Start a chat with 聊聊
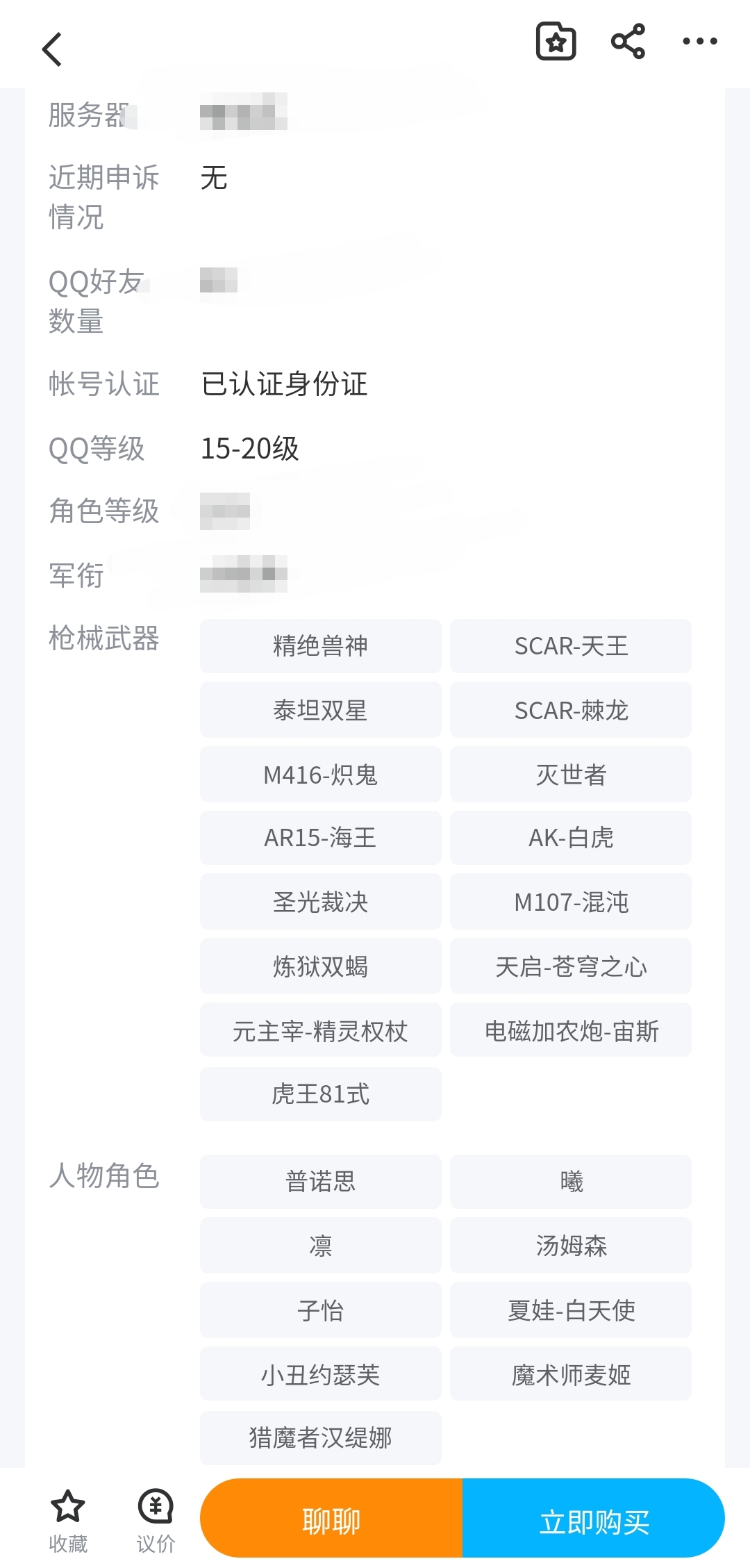 (331, 1521)
